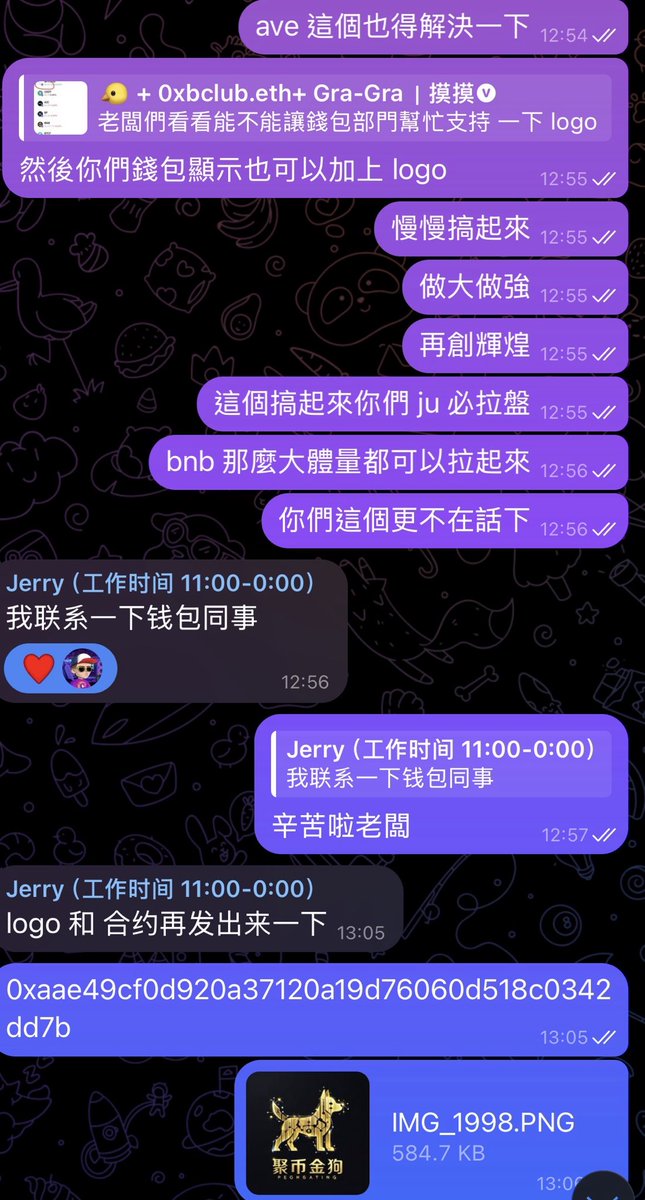The width and height of the screenshot is (645, 1200).
Task: Open the IMG_1998.PNG file attachment
Action: click(x=308, y=1133)
